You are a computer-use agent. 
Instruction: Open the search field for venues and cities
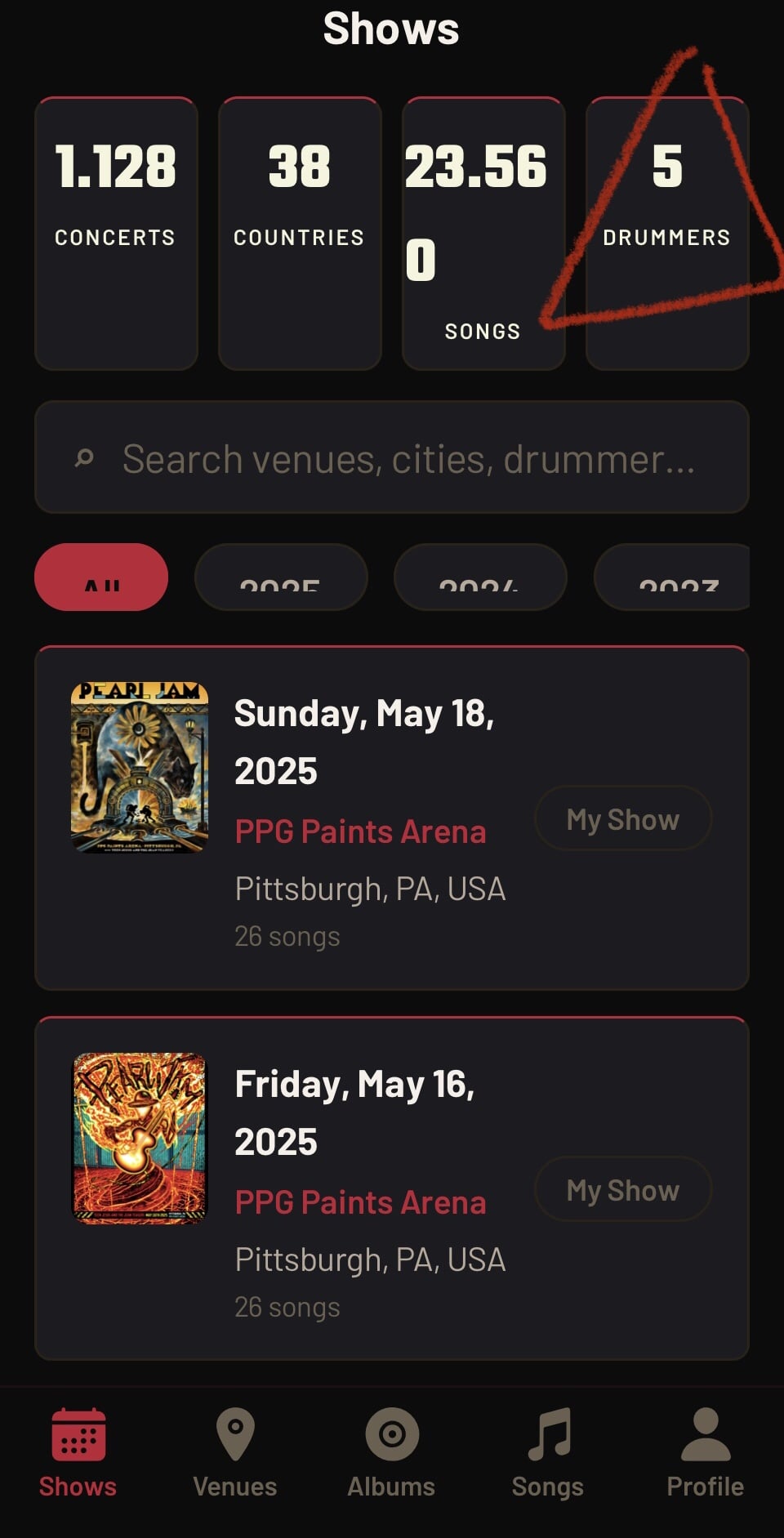coord(392,458)
